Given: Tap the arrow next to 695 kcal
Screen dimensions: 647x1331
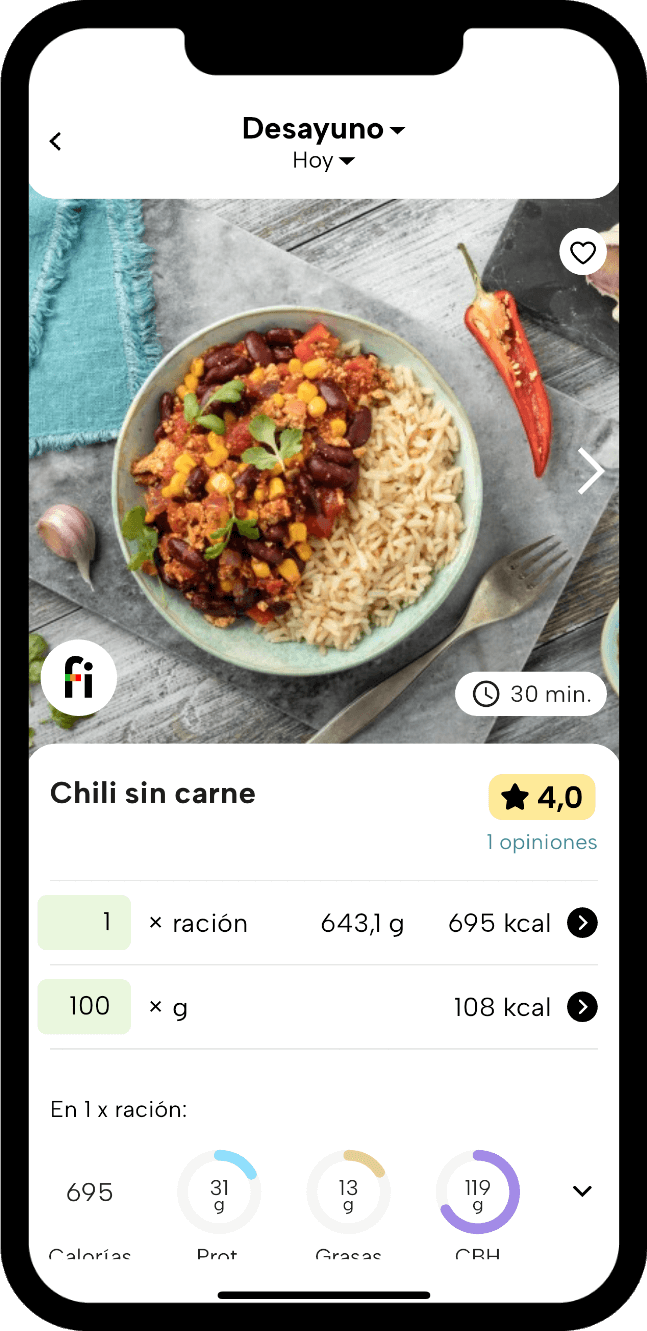Looking at the screenshot, I should 582,923.
